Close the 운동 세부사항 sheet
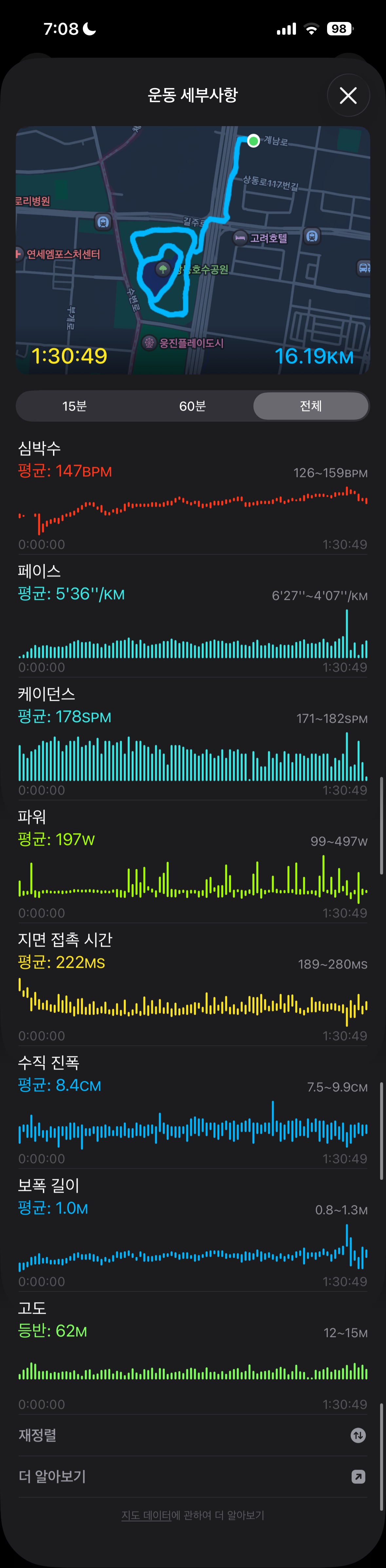Viewport: 386px width, 1568px height. (x=348, y=96)
